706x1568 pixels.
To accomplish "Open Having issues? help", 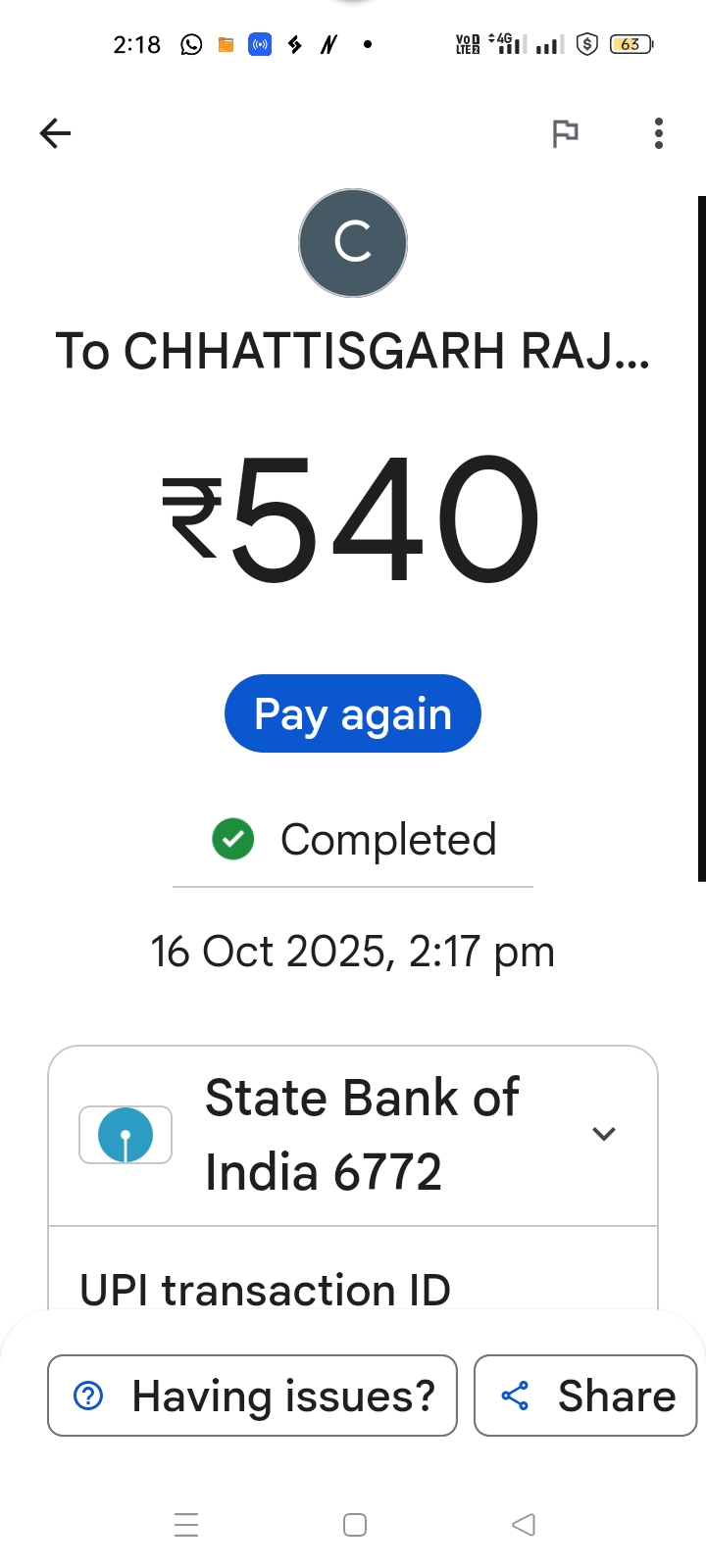I will [252, 1396].
